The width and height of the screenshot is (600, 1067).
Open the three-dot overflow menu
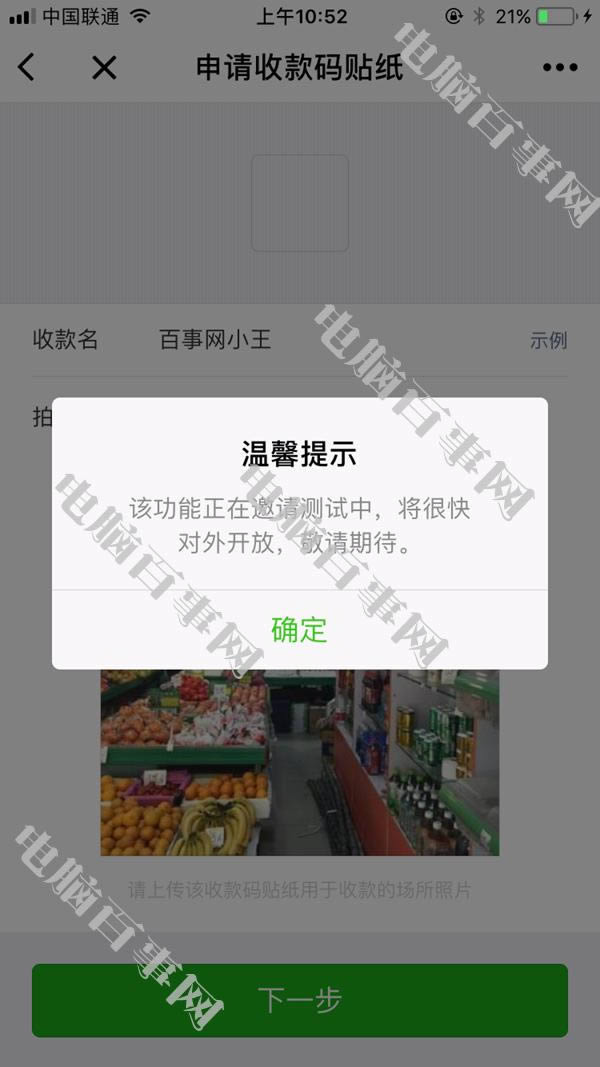click(x=560, y=67)
